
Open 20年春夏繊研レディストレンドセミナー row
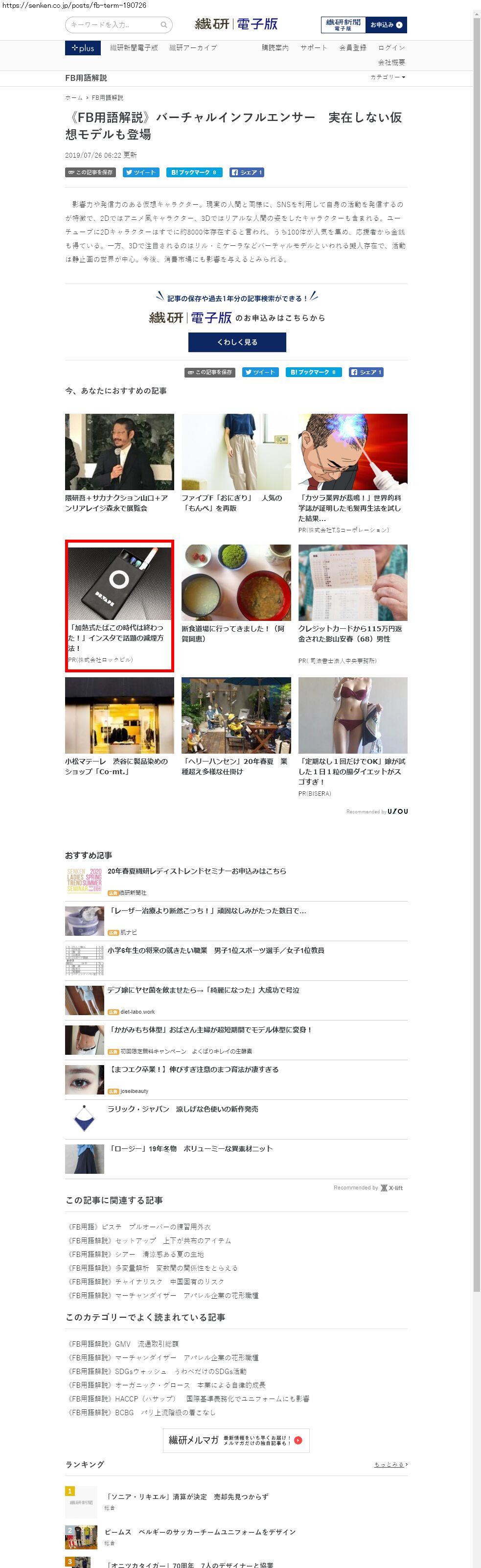point(196,871)
